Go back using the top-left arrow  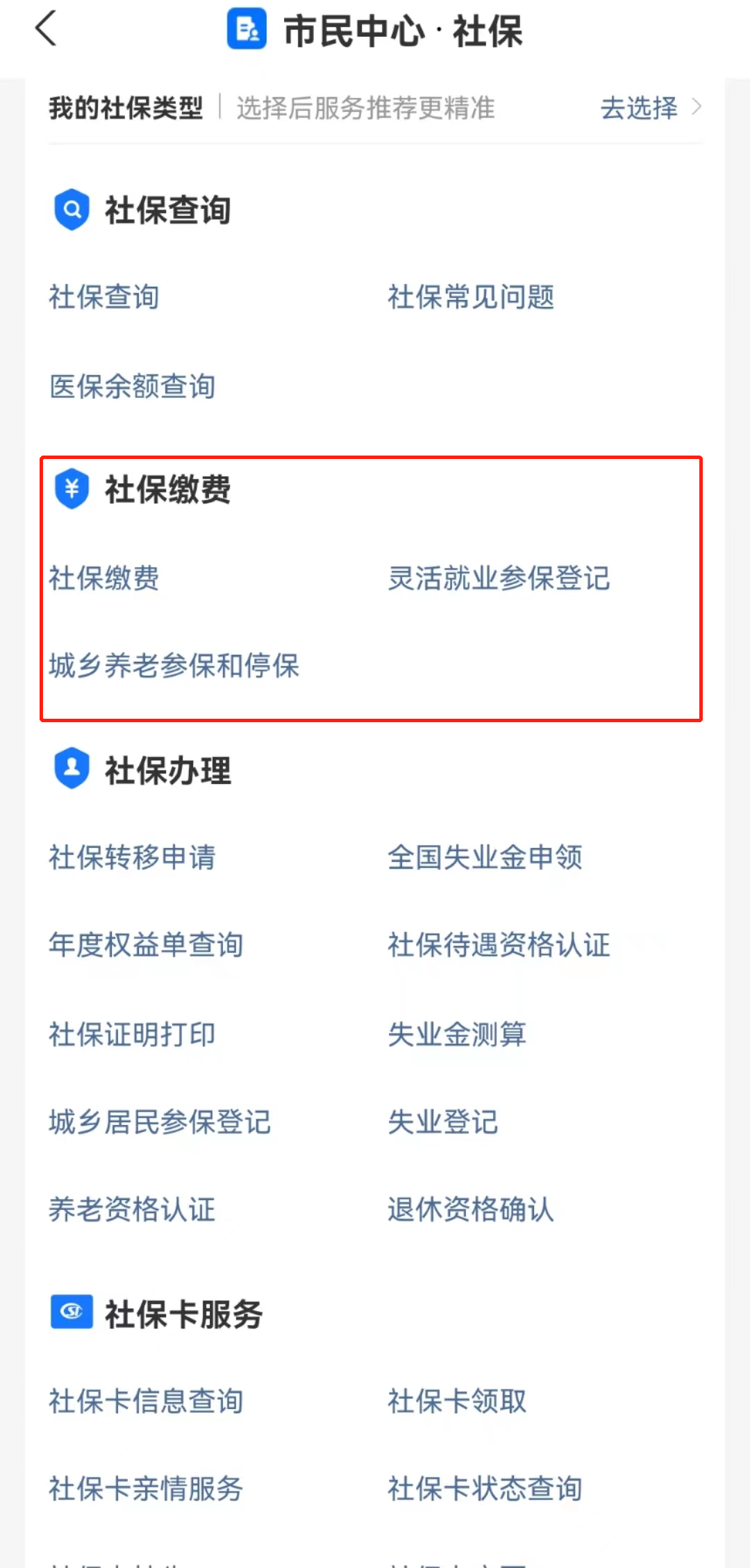[46, 30]
